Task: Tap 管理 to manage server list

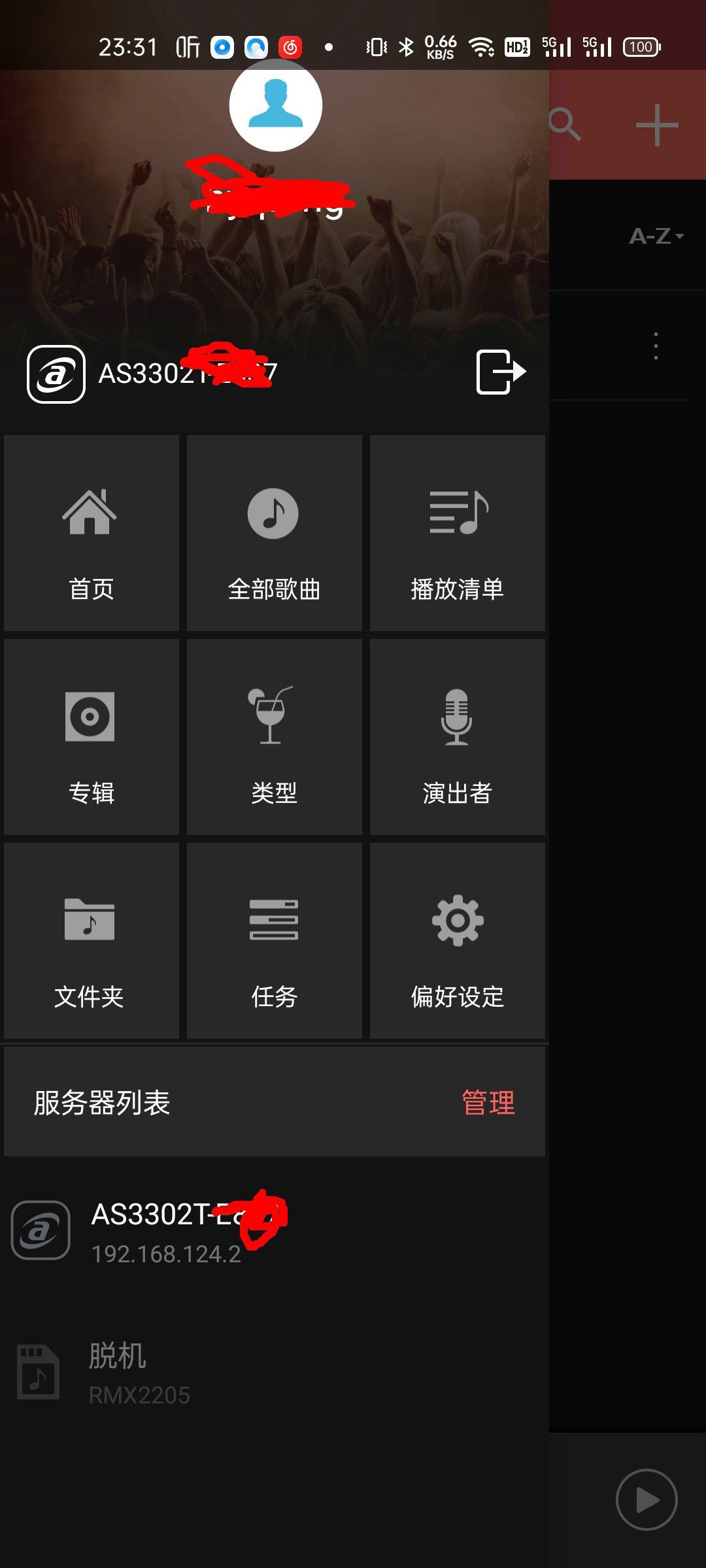Action: point(488,1103)
